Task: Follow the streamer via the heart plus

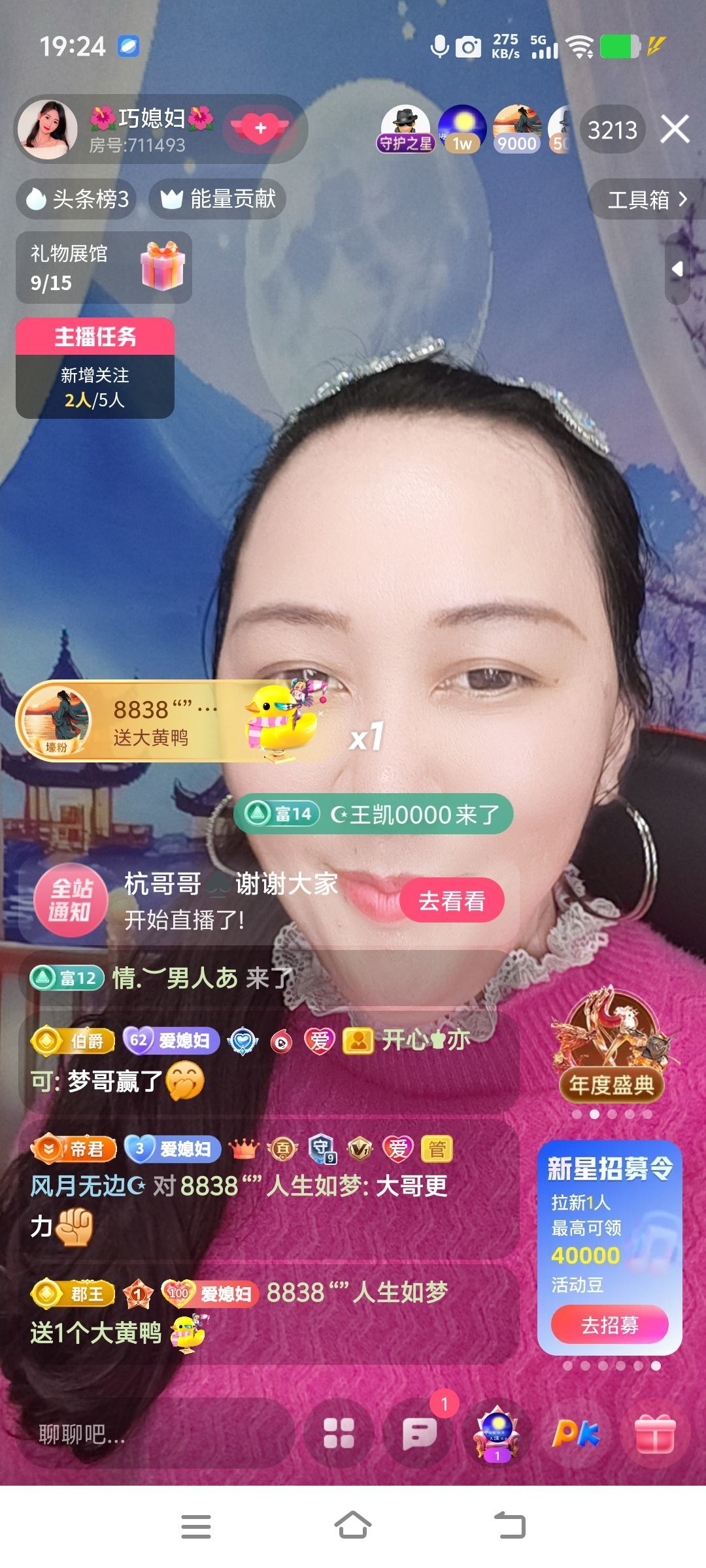Action: (x=259, y=129)
